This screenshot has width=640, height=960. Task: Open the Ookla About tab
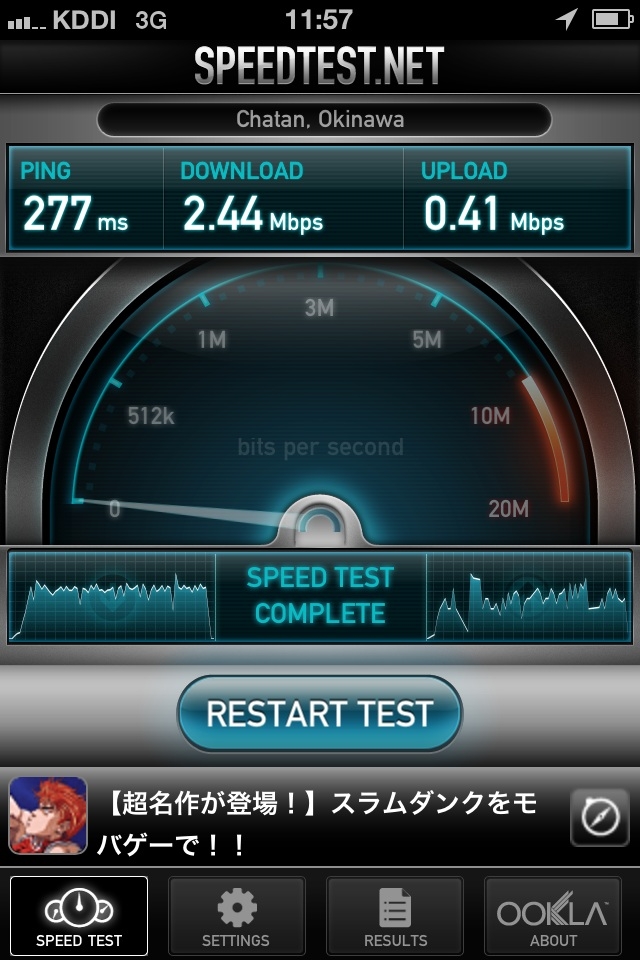point(553,916)
